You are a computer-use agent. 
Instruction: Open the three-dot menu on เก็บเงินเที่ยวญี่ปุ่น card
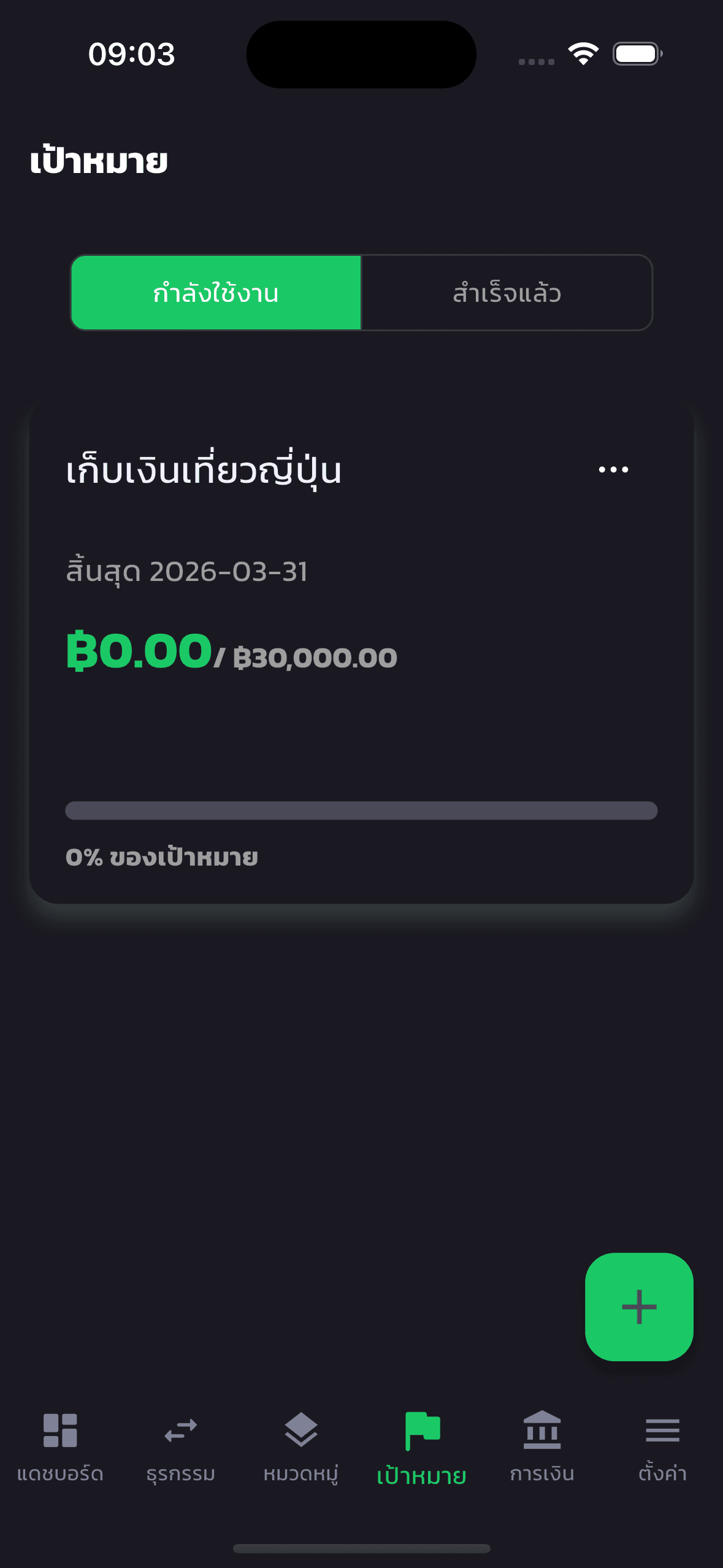[x=613, y=470]
